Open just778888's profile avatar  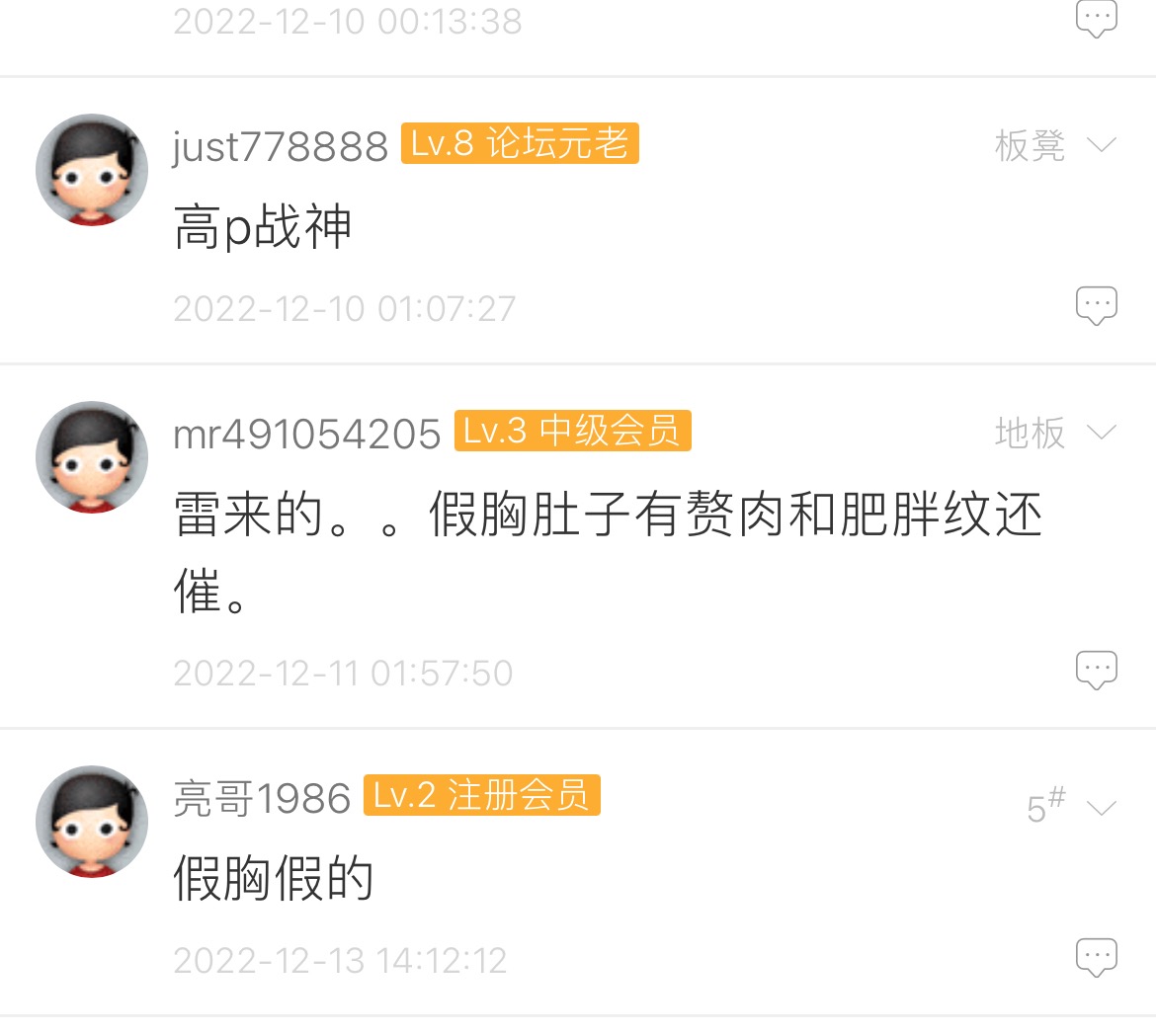click(92, 170)
